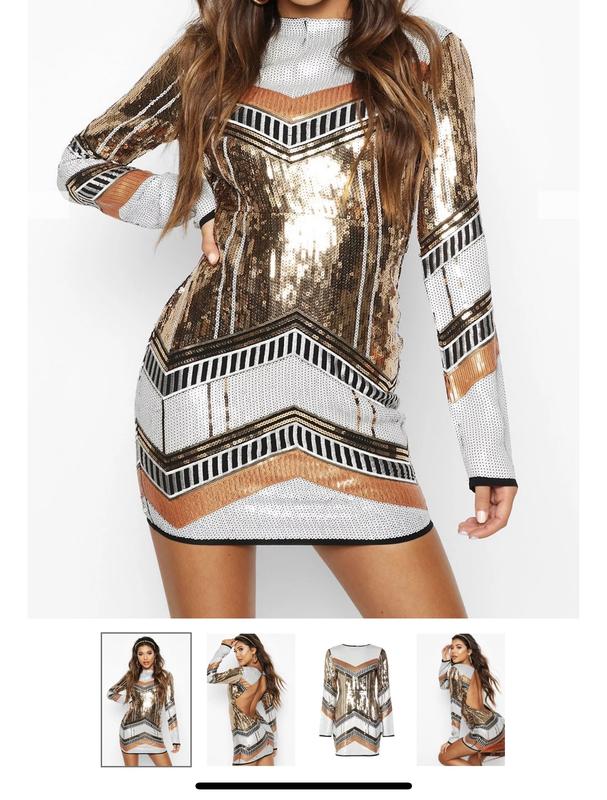
Task: View the second thumbnail showing the open back
Action: pos(250,698)
